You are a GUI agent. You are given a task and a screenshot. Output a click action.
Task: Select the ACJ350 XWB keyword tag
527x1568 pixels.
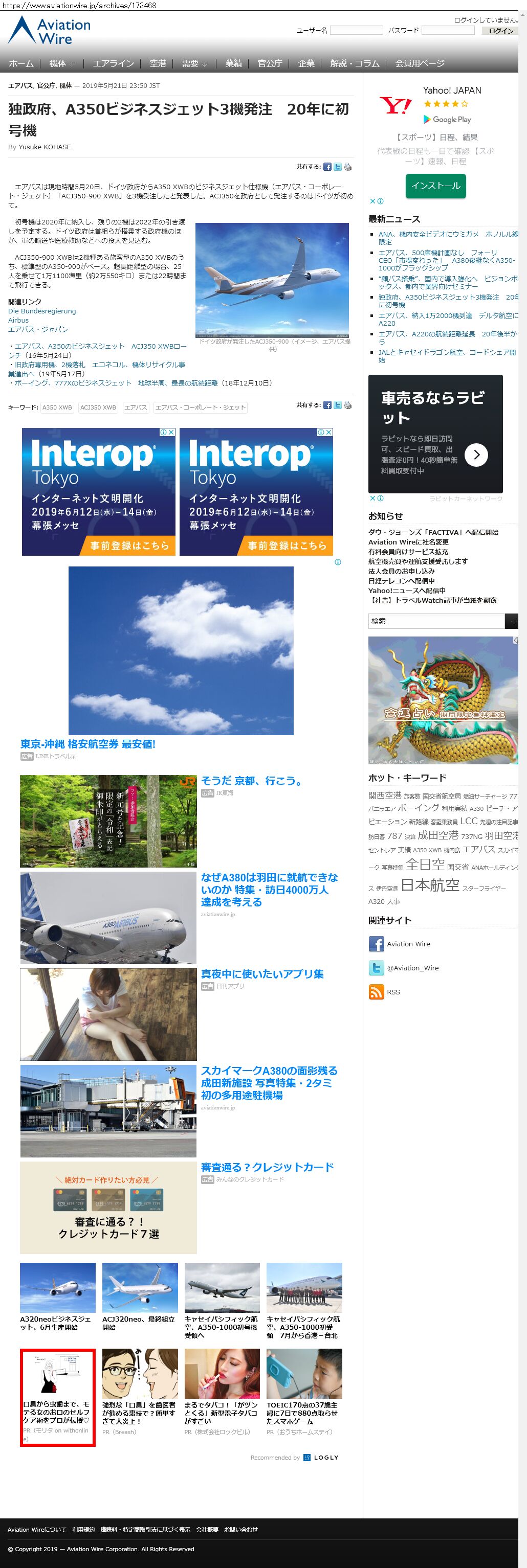[98, 408]
